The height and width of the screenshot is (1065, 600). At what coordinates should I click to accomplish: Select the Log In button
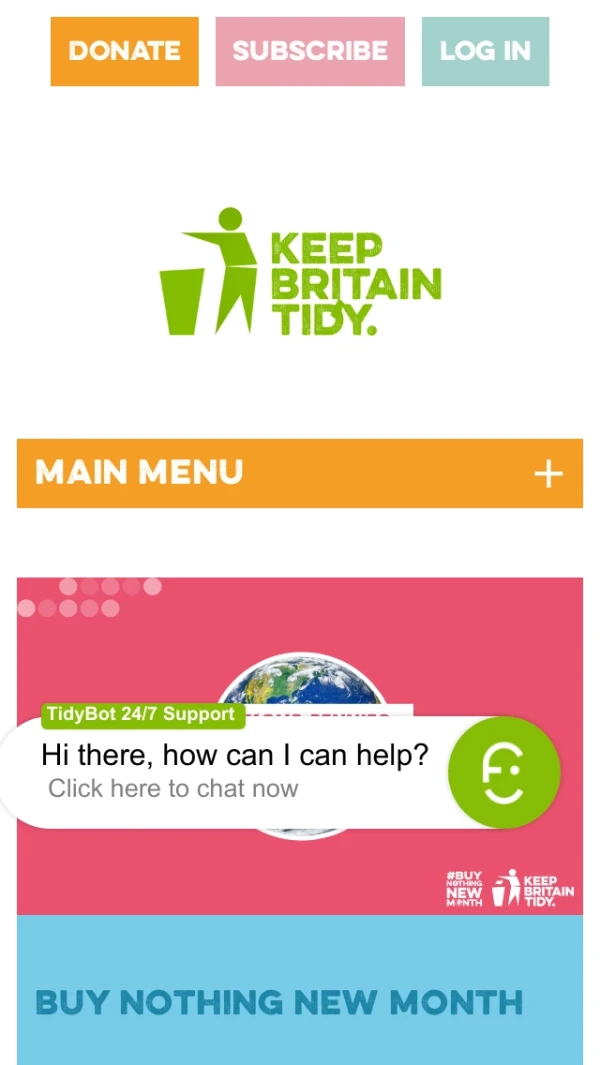pyautogui.click(x=485, y=51)
